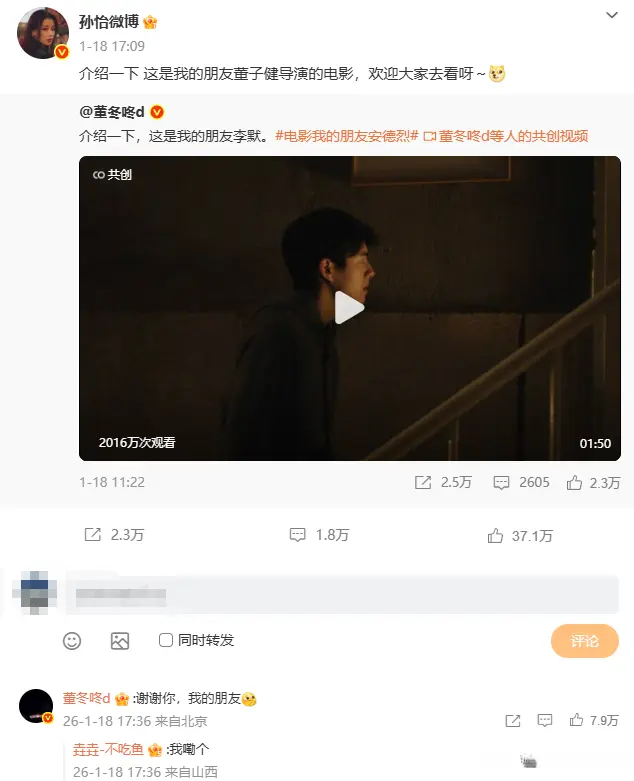Play the co-created video
This screenshot has height=781, width=634.
tap(349, 308)
